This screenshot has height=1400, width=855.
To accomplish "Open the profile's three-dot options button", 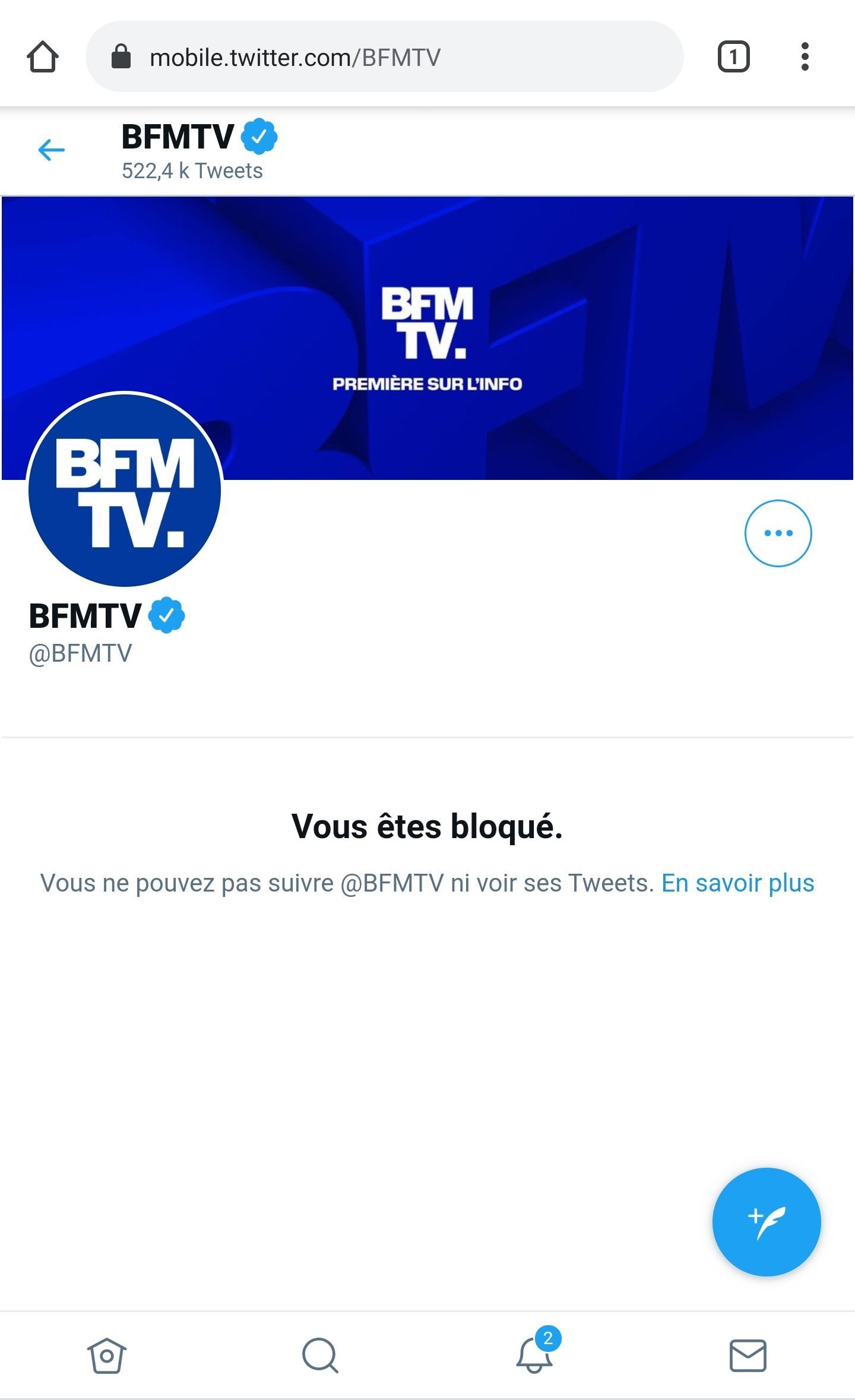I will pos(778,533).
